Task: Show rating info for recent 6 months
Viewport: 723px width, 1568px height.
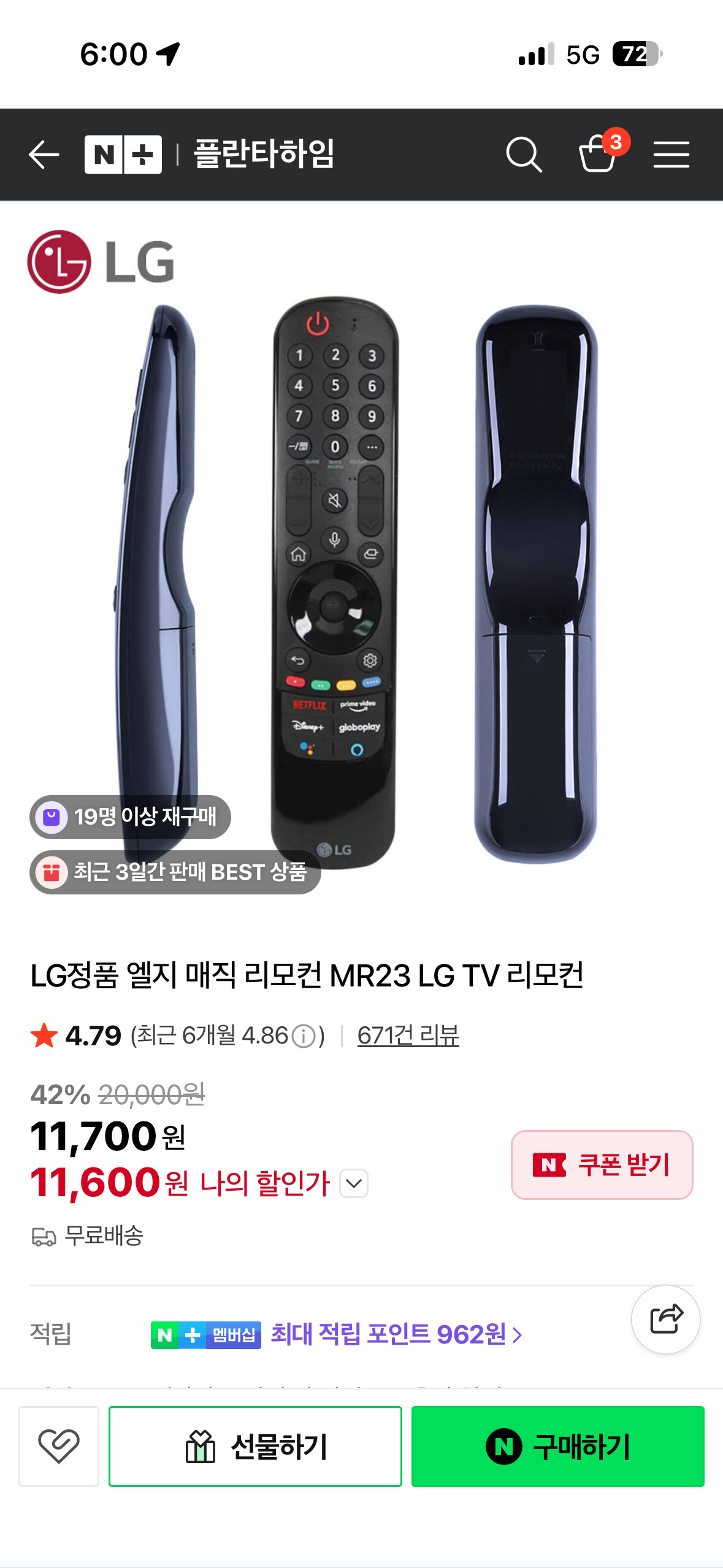Action: click(304, 1037)
